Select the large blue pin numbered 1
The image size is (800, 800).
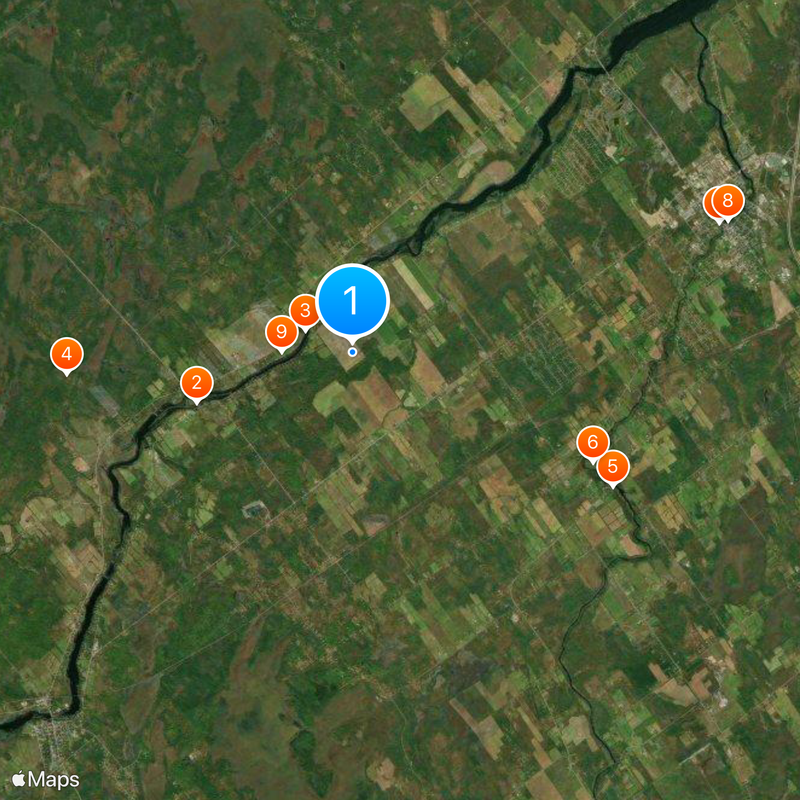pos(352,300)
